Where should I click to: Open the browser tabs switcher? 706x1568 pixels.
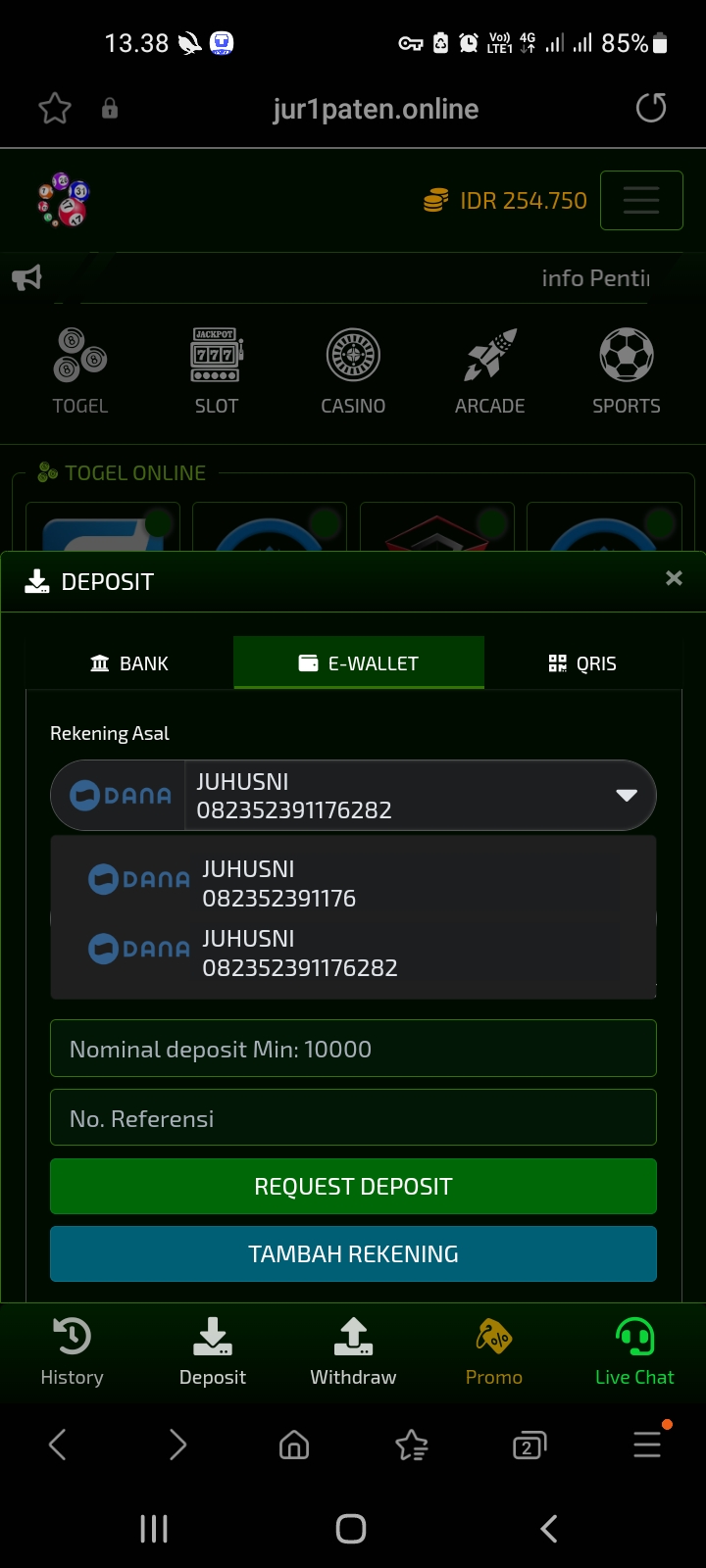point(529,1445)
